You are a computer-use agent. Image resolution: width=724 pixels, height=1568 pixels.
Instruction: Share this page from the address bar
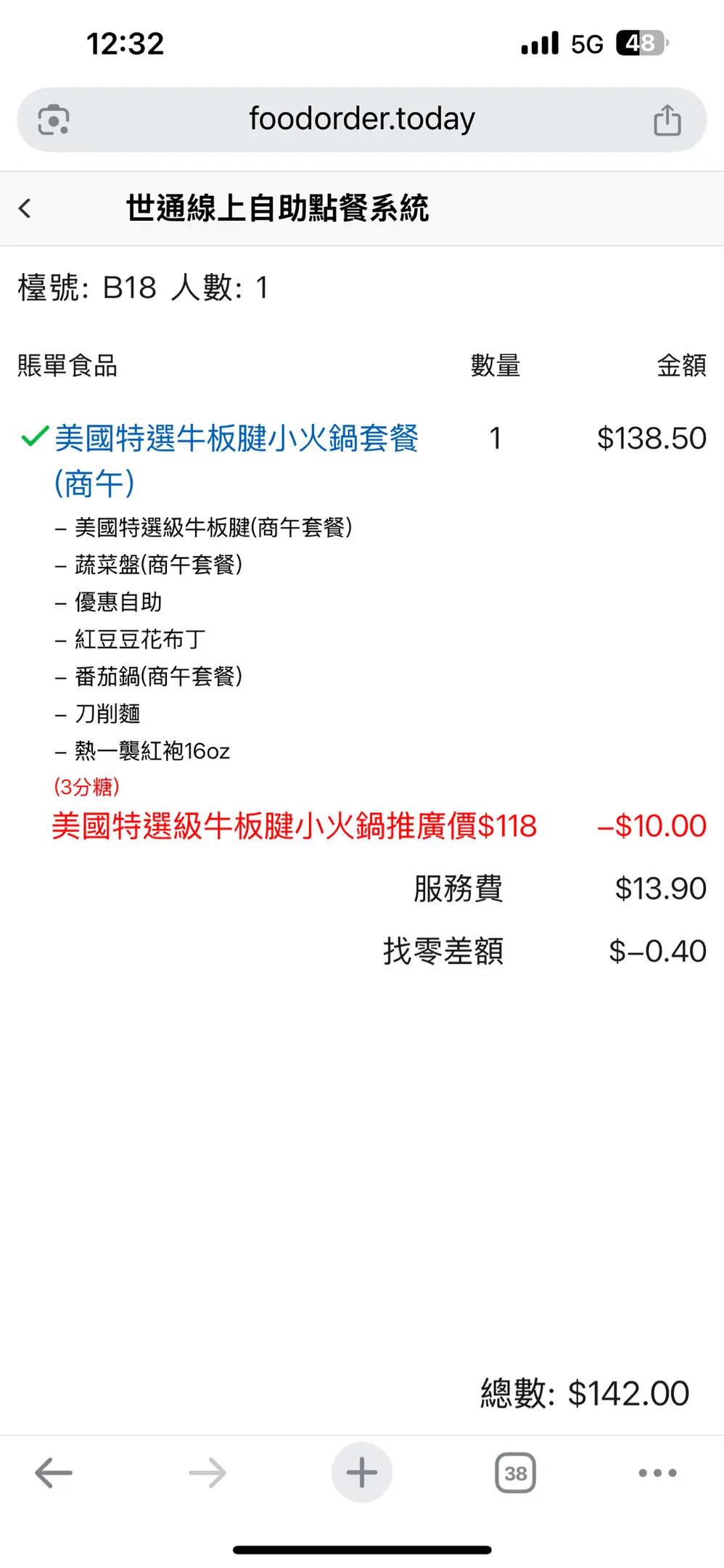(x=667, y=120)
